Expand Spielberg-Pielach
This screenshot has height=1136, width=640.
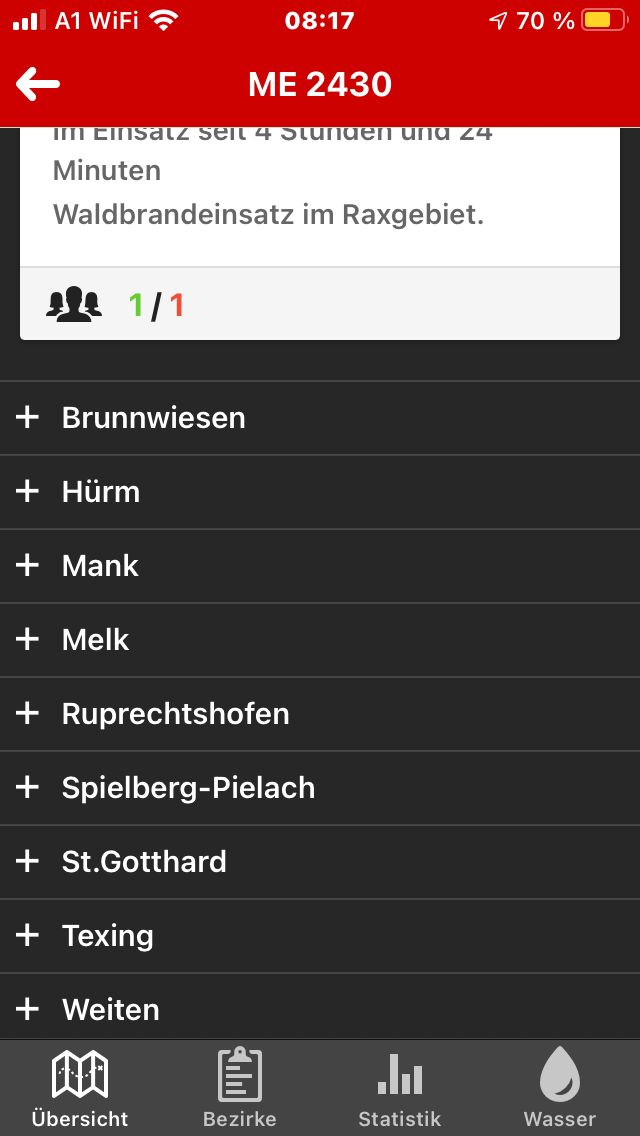(x=320, y=788)
